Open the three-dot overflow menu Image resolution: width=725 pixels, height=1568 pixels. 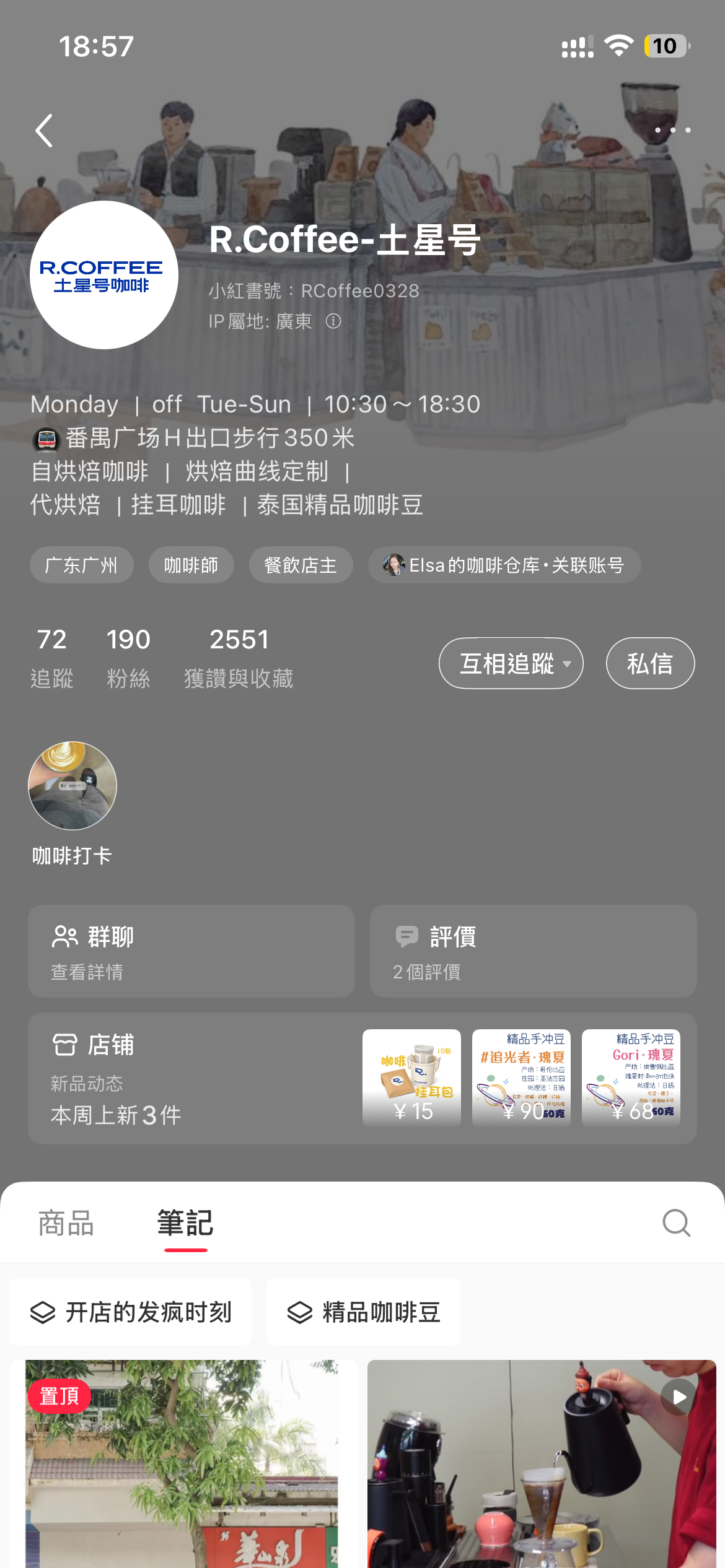point(673,130)
